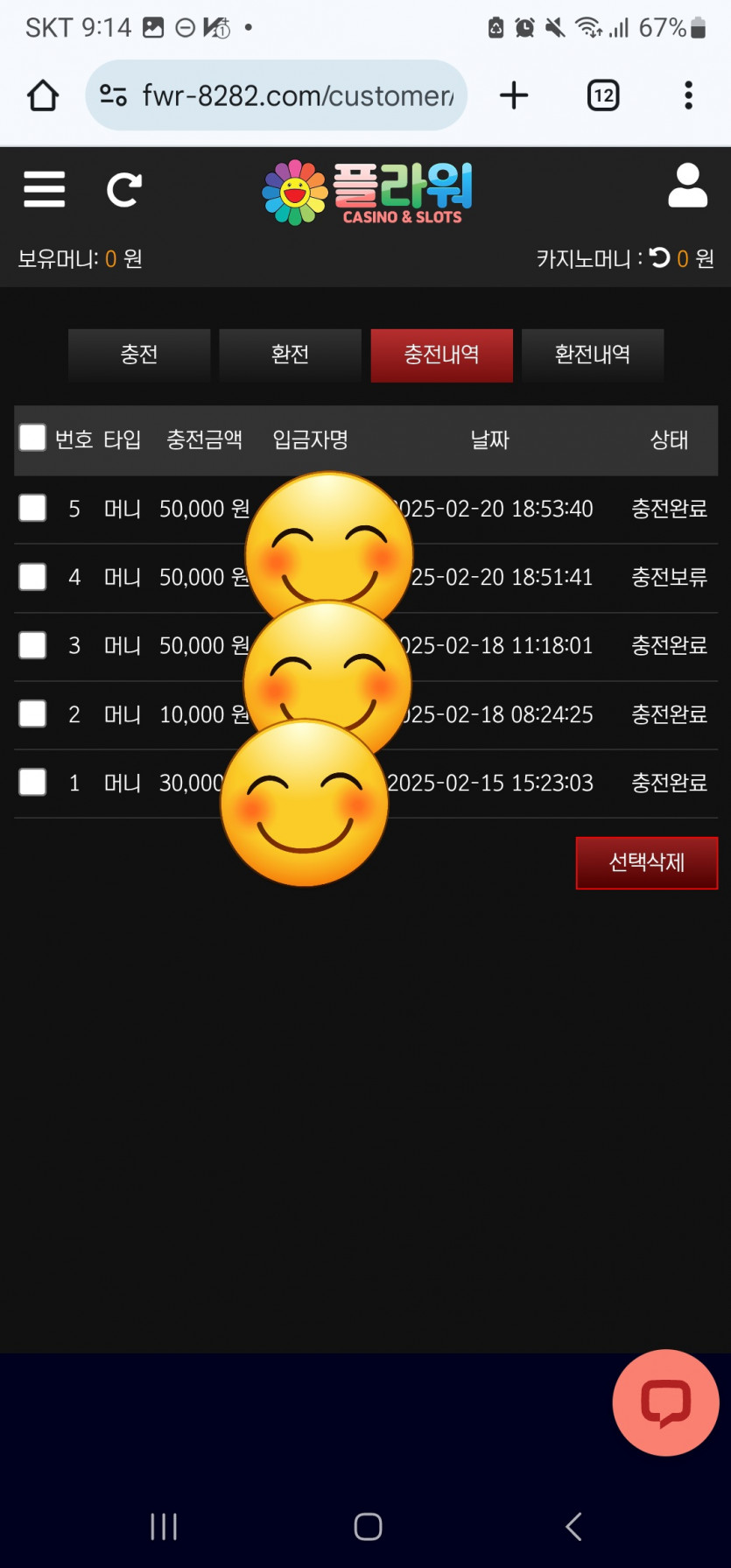
Task: Check the select-all box in header
Action: 33,438
